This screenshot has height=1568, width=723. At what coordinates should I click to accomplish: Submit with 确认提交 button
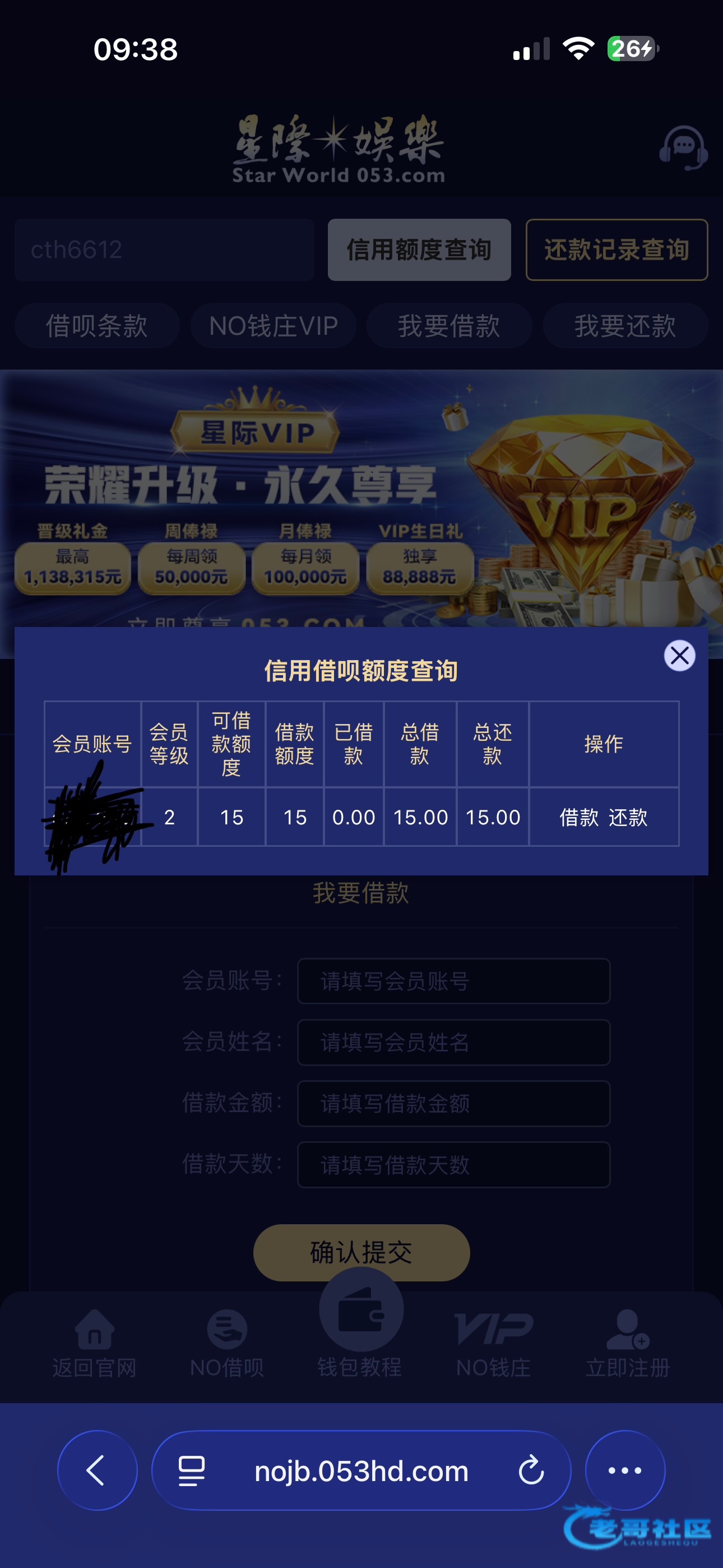[361, 1252]
